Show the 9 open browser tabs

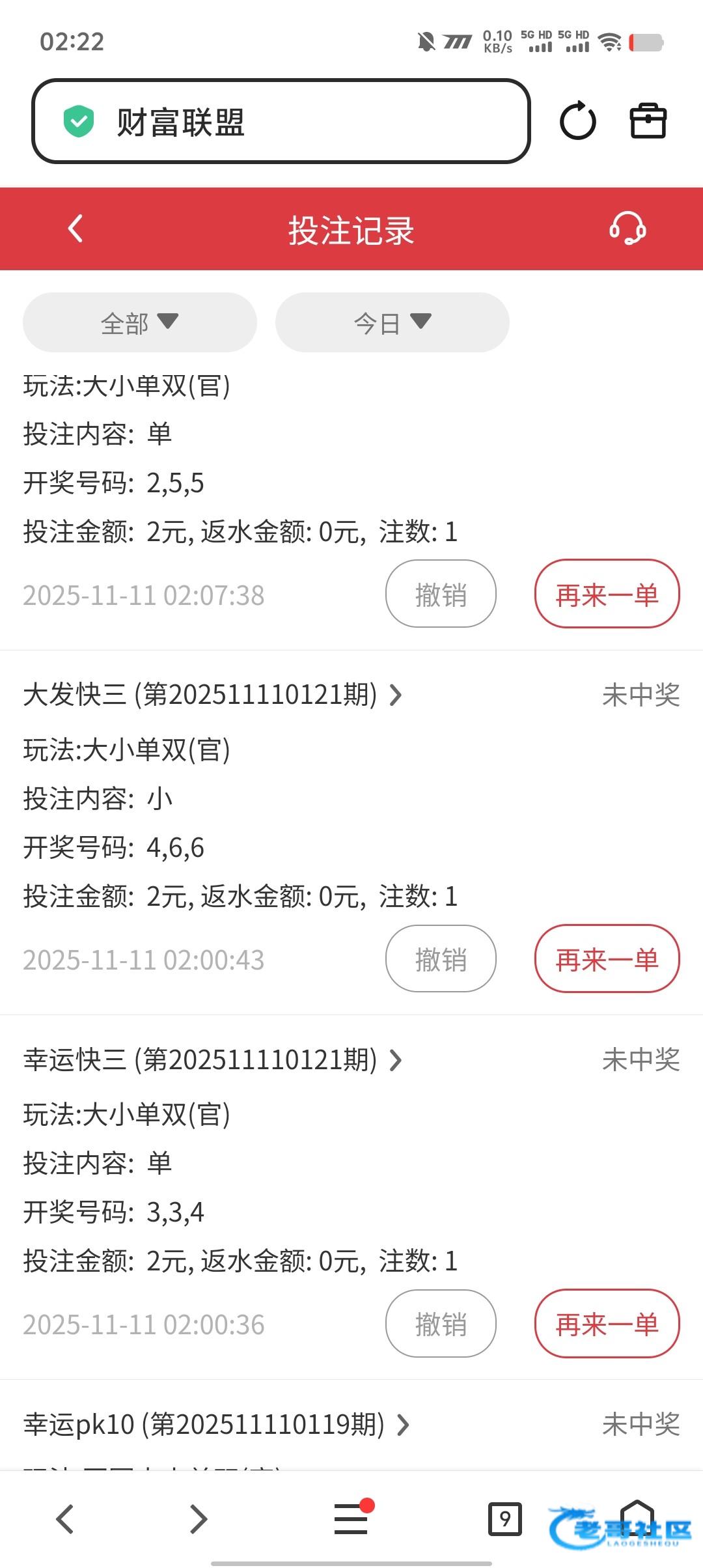pos(504,1519)
